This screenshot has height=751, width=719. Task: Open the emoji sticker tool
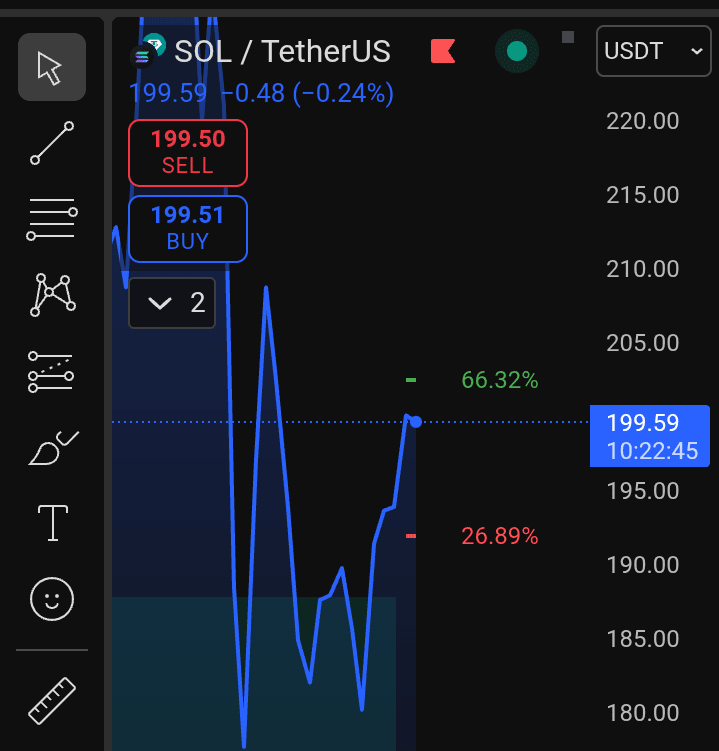pyautogui.click(x=51, y=599)
